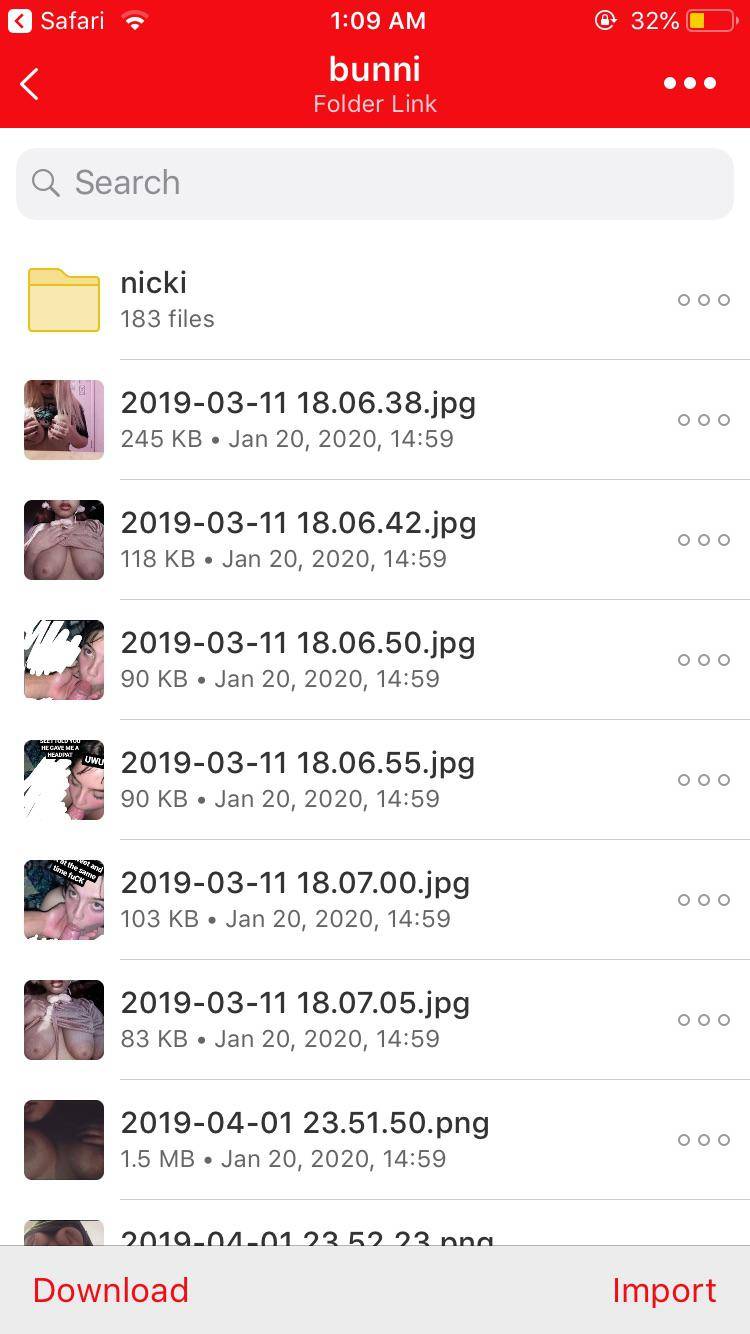Viewport: 750px width, 1334px height.
Task: Tap the Download button
Action: point(110,1290)
